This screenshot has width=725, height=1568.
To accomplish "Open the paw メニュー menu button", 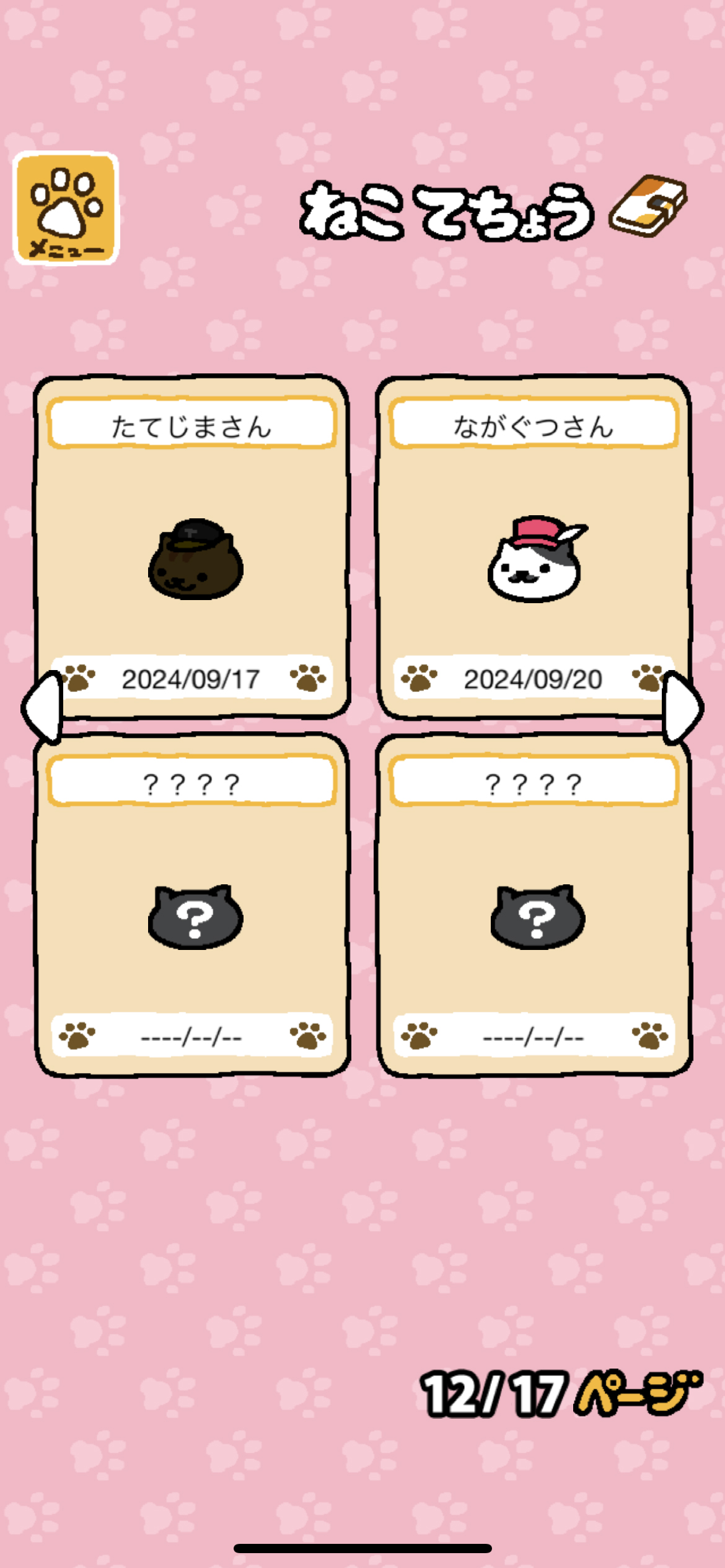I will click(66, 208).
